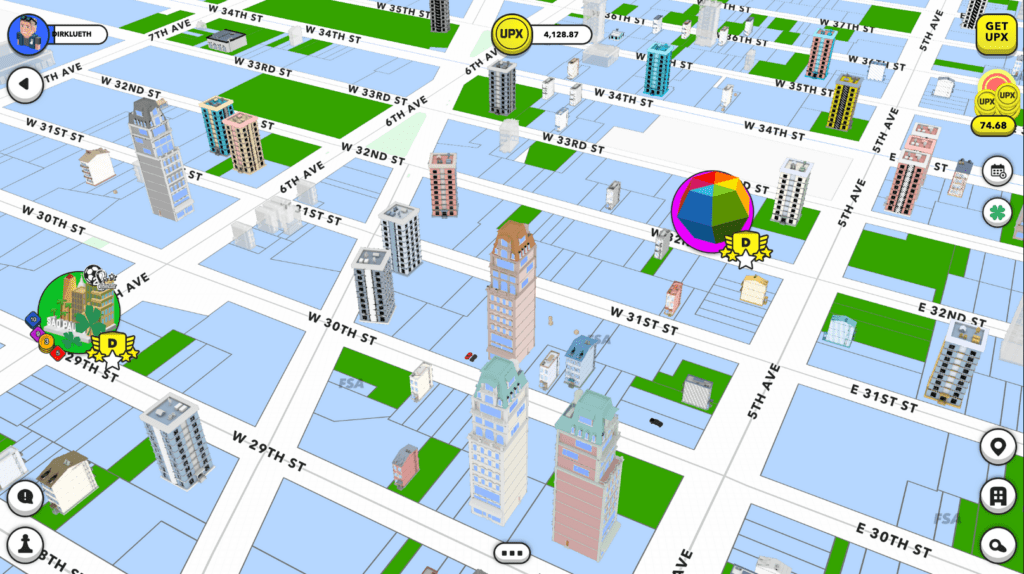Open the building properties icon

pos(996,496)
